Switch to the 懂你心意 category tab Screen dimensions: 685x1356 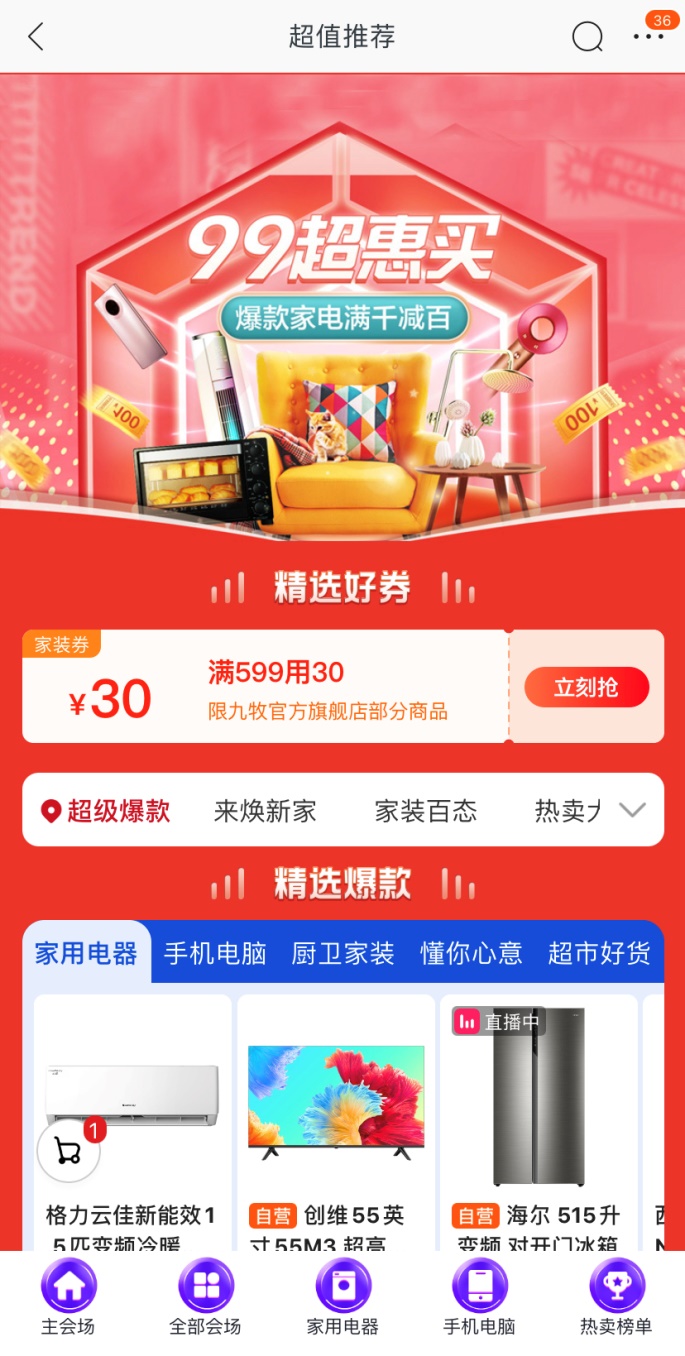471,953
